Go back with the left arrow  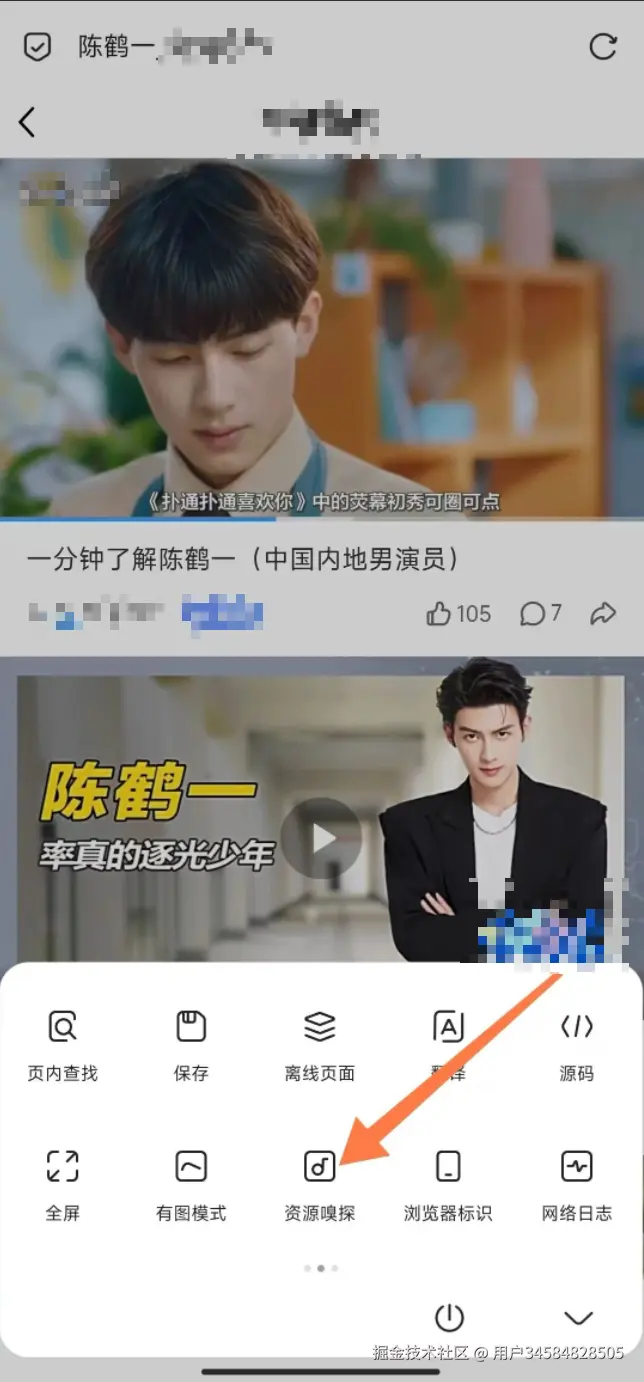point(27,122)
